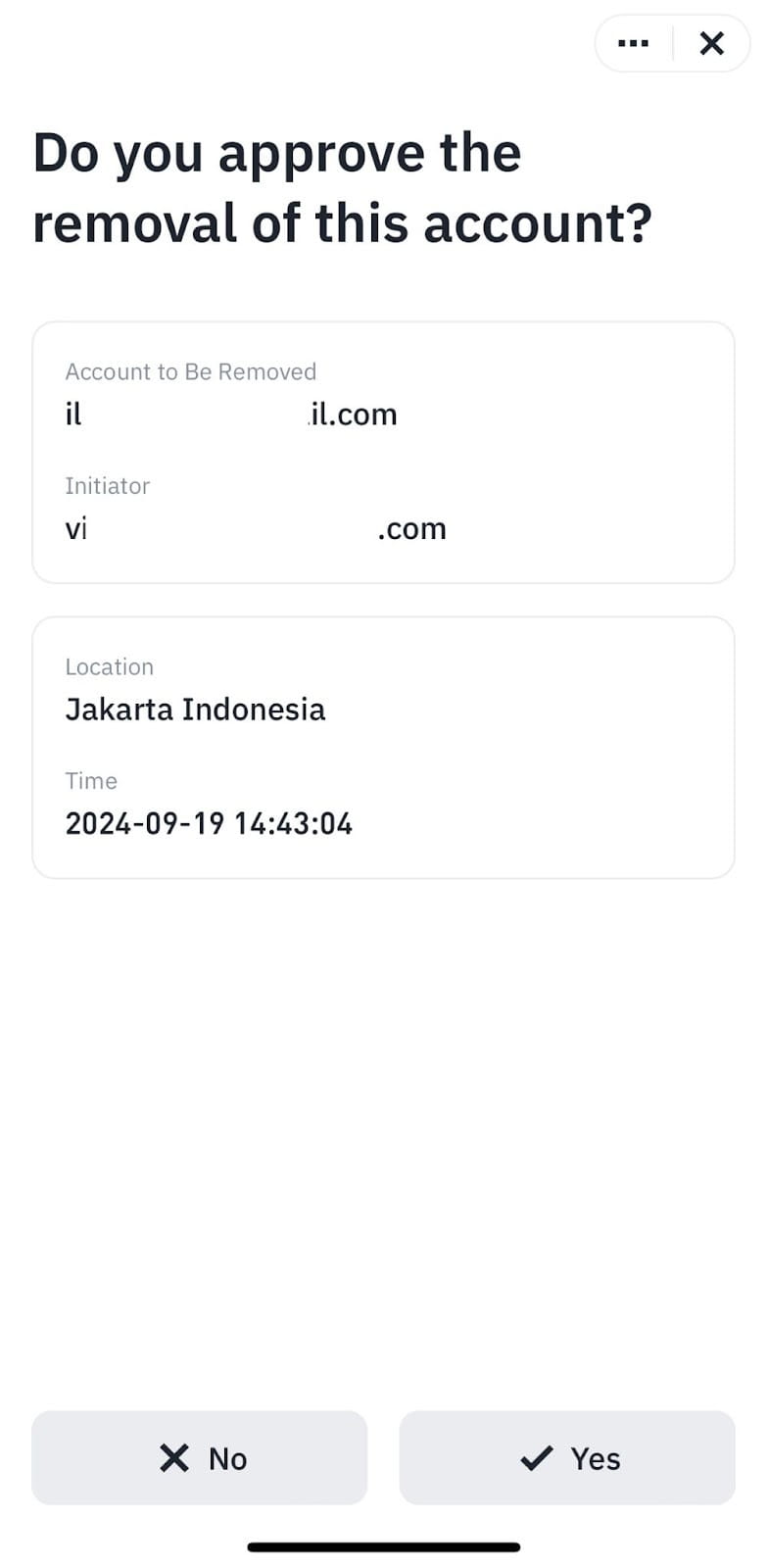The height and width of the screenshot is (1568, 767).
Task: Click the X icon inside the No button
Action: pos(173,1457)
